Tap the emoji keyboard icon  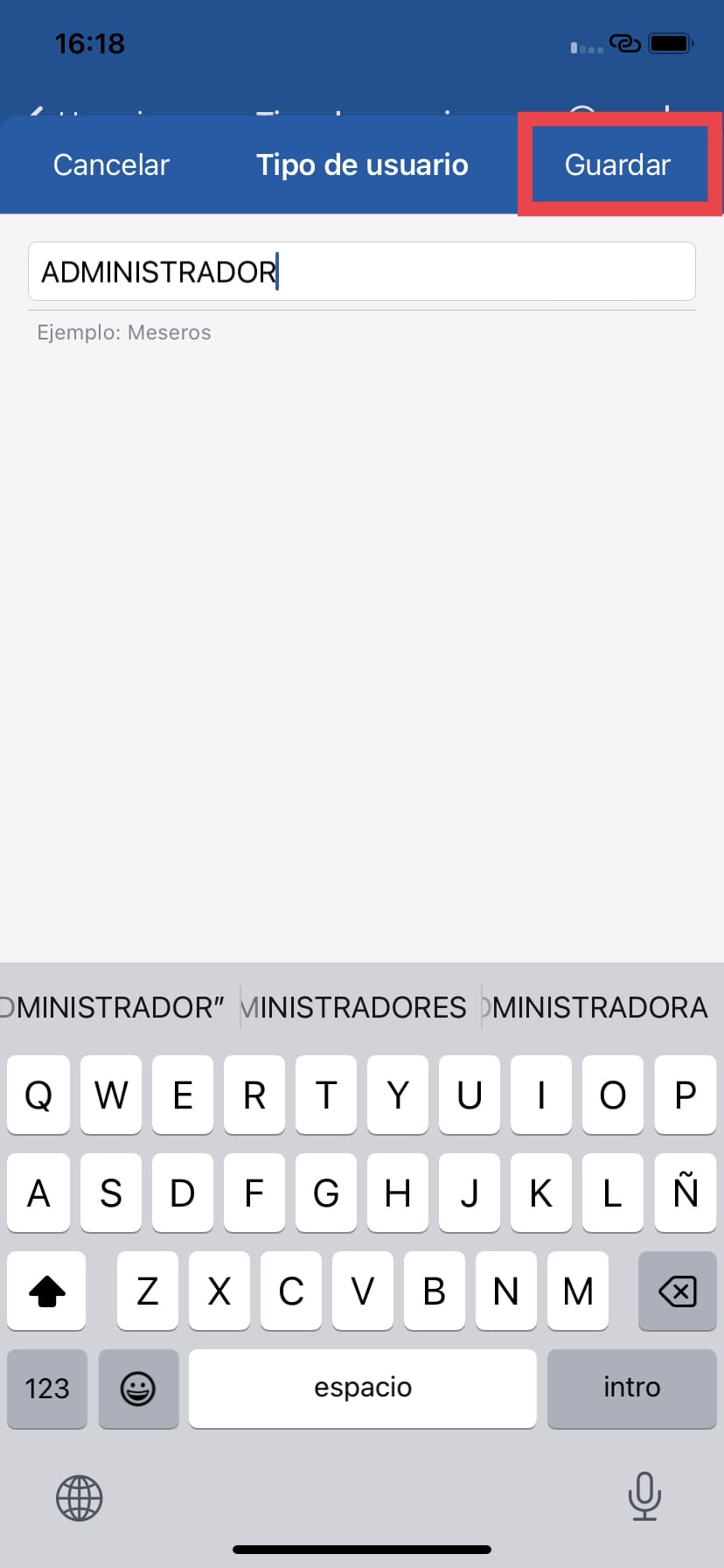coord(138,1389)
